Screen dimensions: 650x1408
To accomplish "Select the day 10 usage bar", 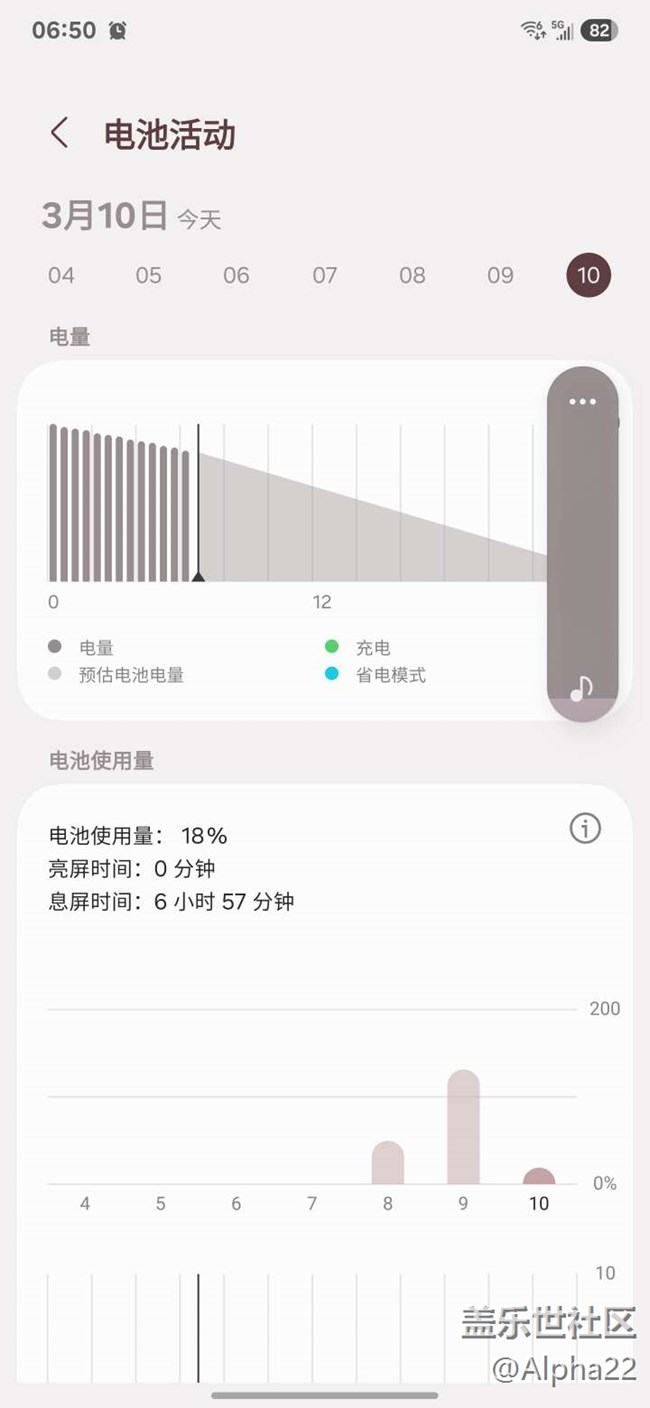I will (x=539, y=1177).
